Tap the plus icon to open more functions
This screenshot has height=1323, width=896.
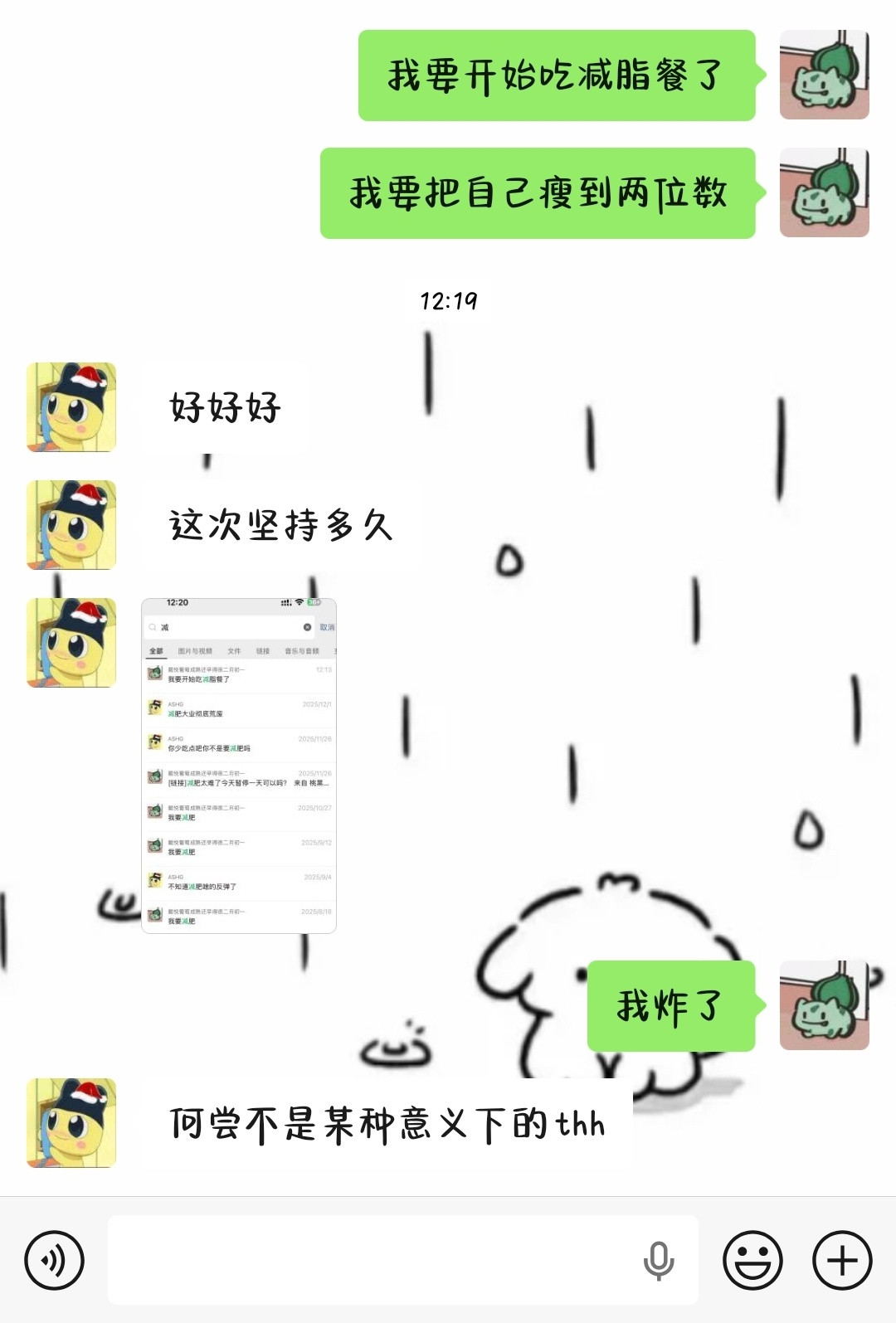point(840,1259)
